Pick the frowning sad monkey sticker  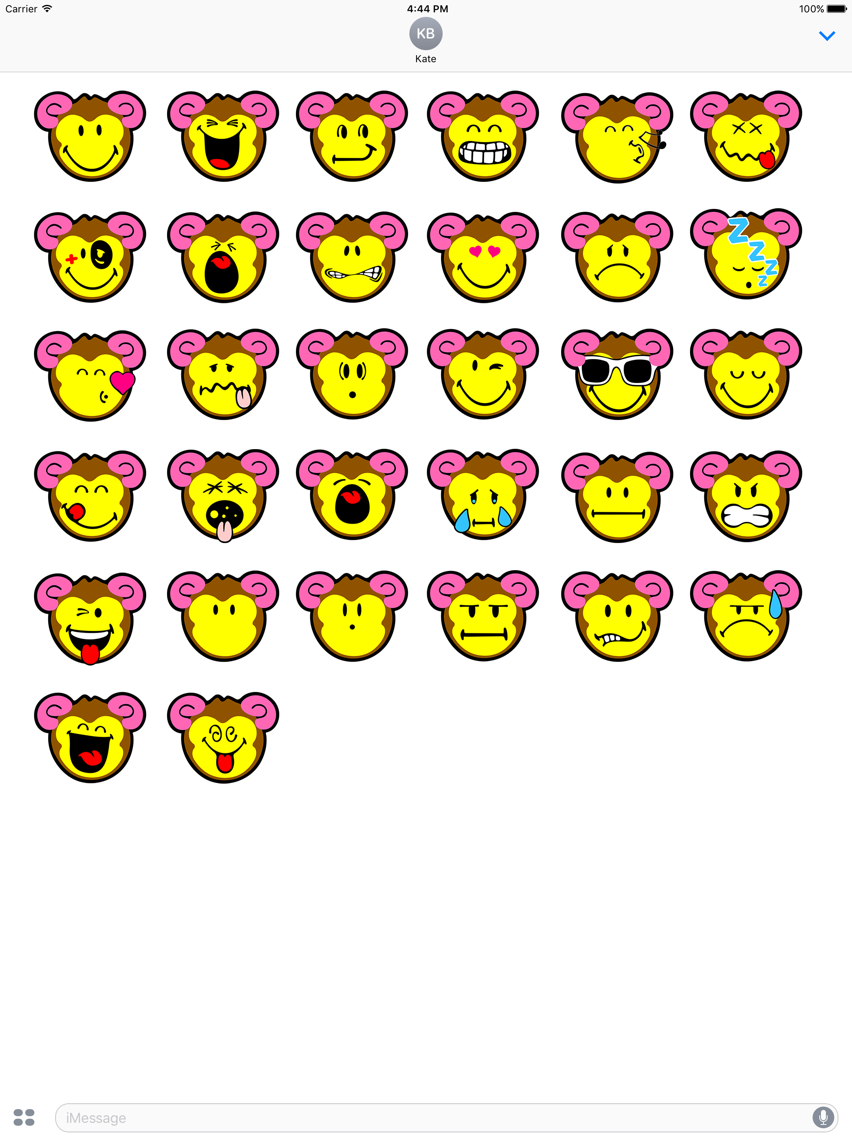tap(617, 257)
